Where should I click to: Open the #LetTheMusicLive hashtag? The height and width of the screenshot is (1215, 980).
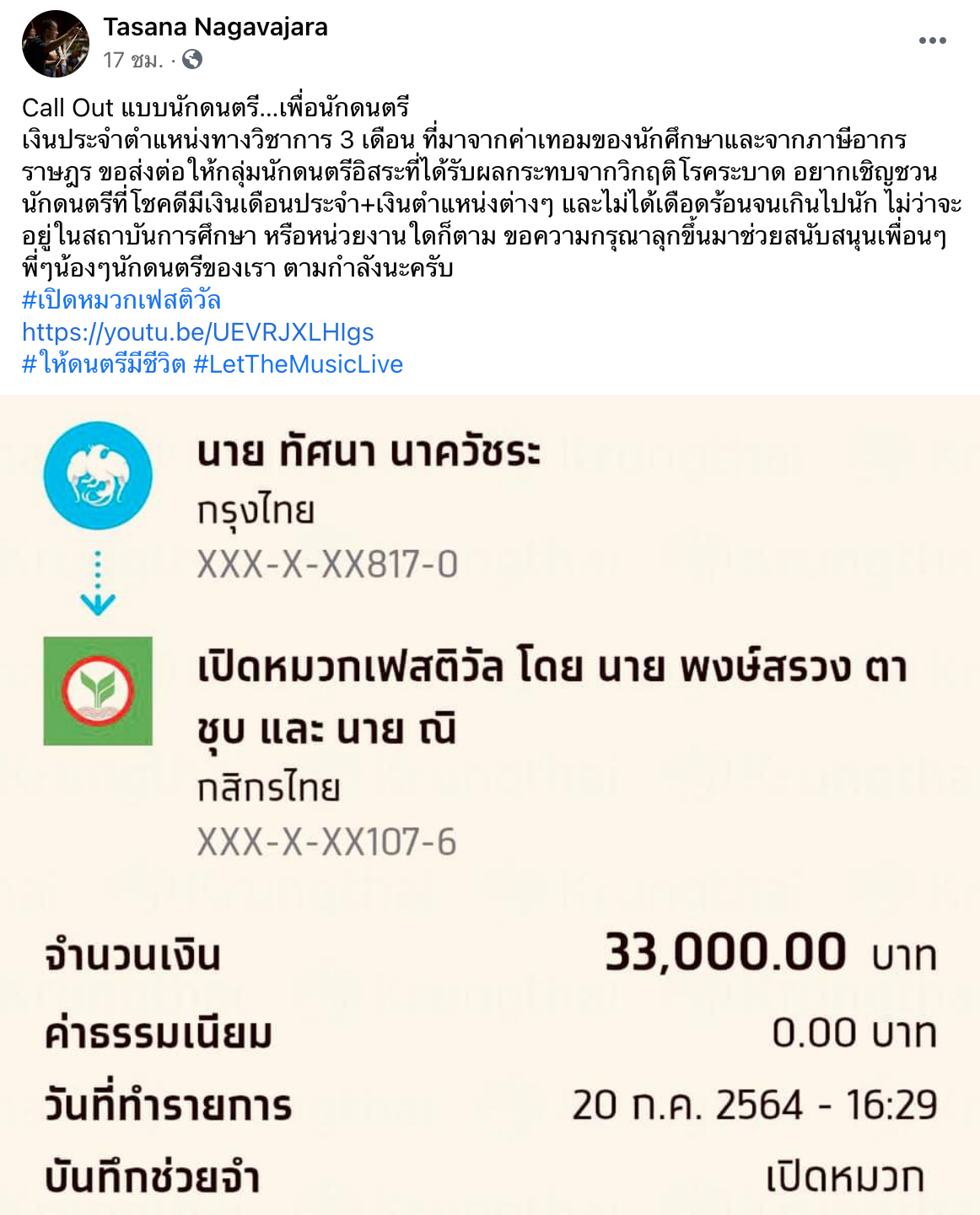click(x=298, y=364)
